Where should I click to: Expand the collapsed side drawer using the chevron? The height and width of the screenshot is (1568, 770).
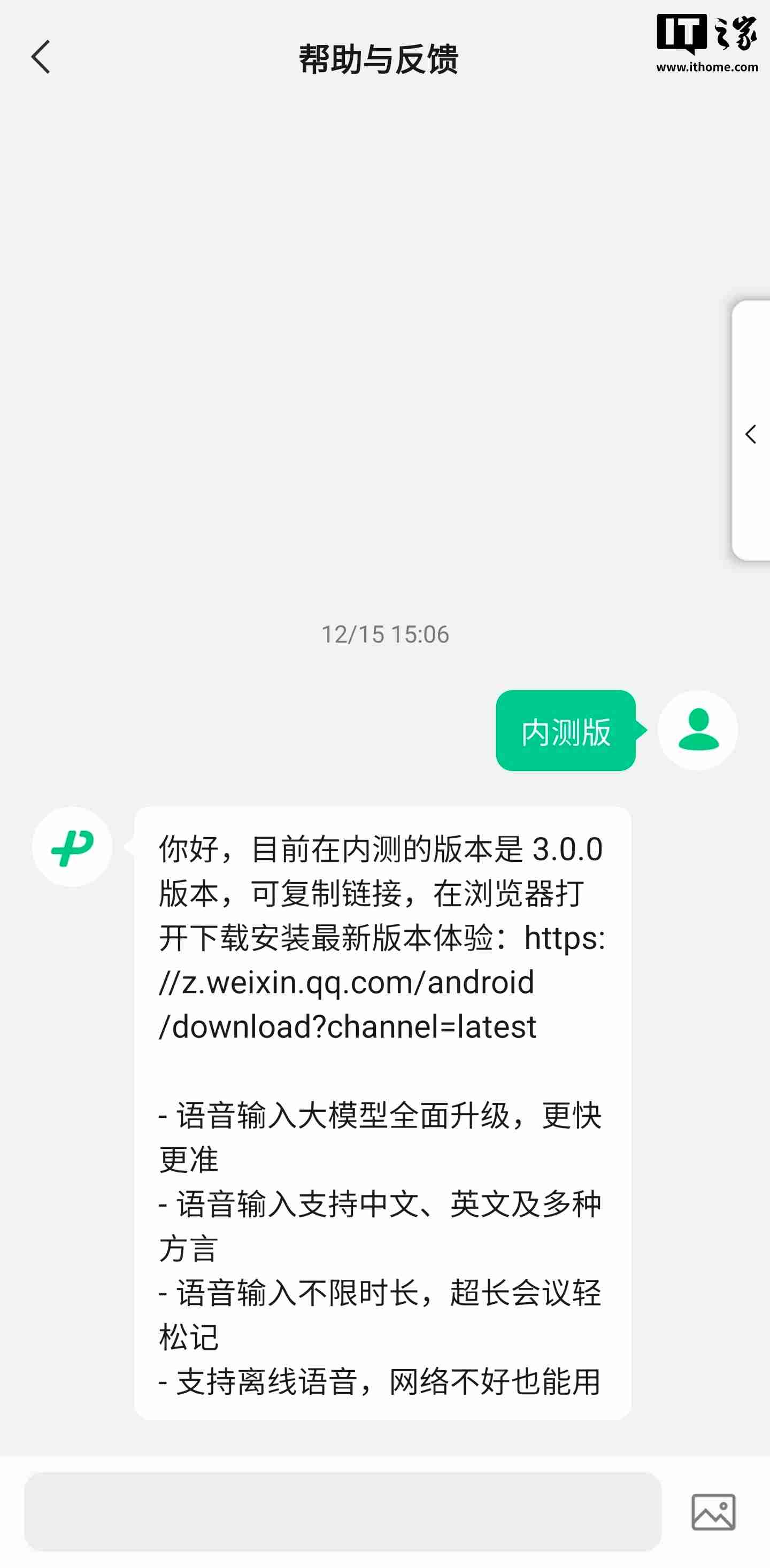(752, 434)
